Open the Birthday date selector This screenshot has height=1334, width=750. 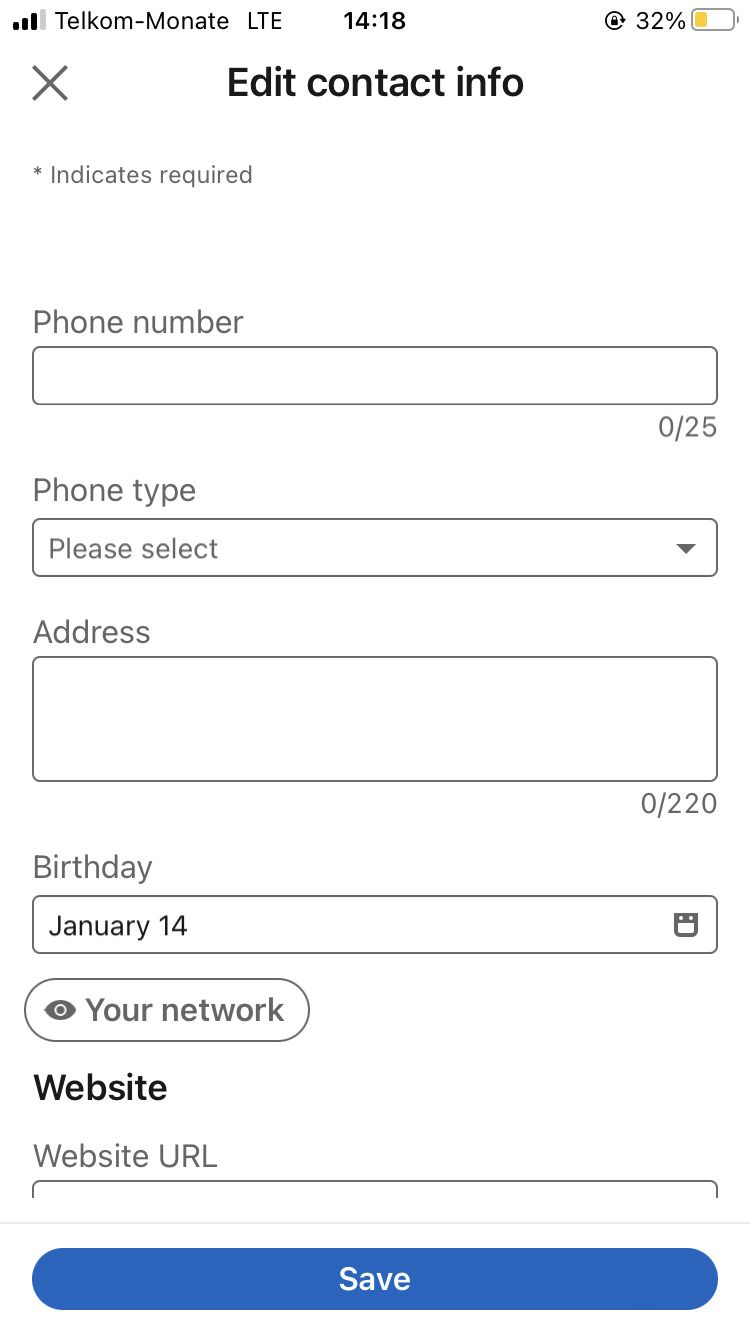(x=375, y=924)
